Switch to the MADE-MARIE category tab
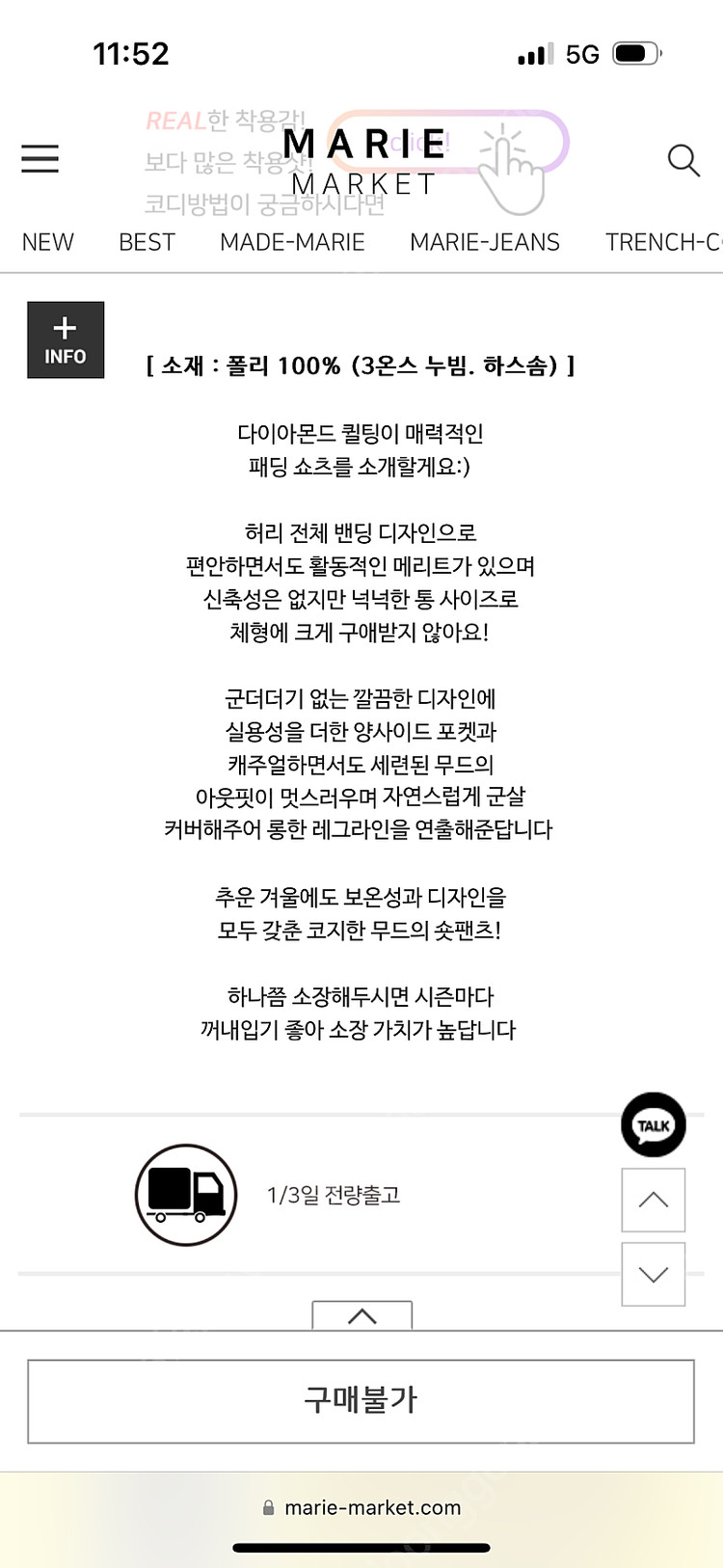This screenshot has height=1568, width=723. (x=292, y=242)
